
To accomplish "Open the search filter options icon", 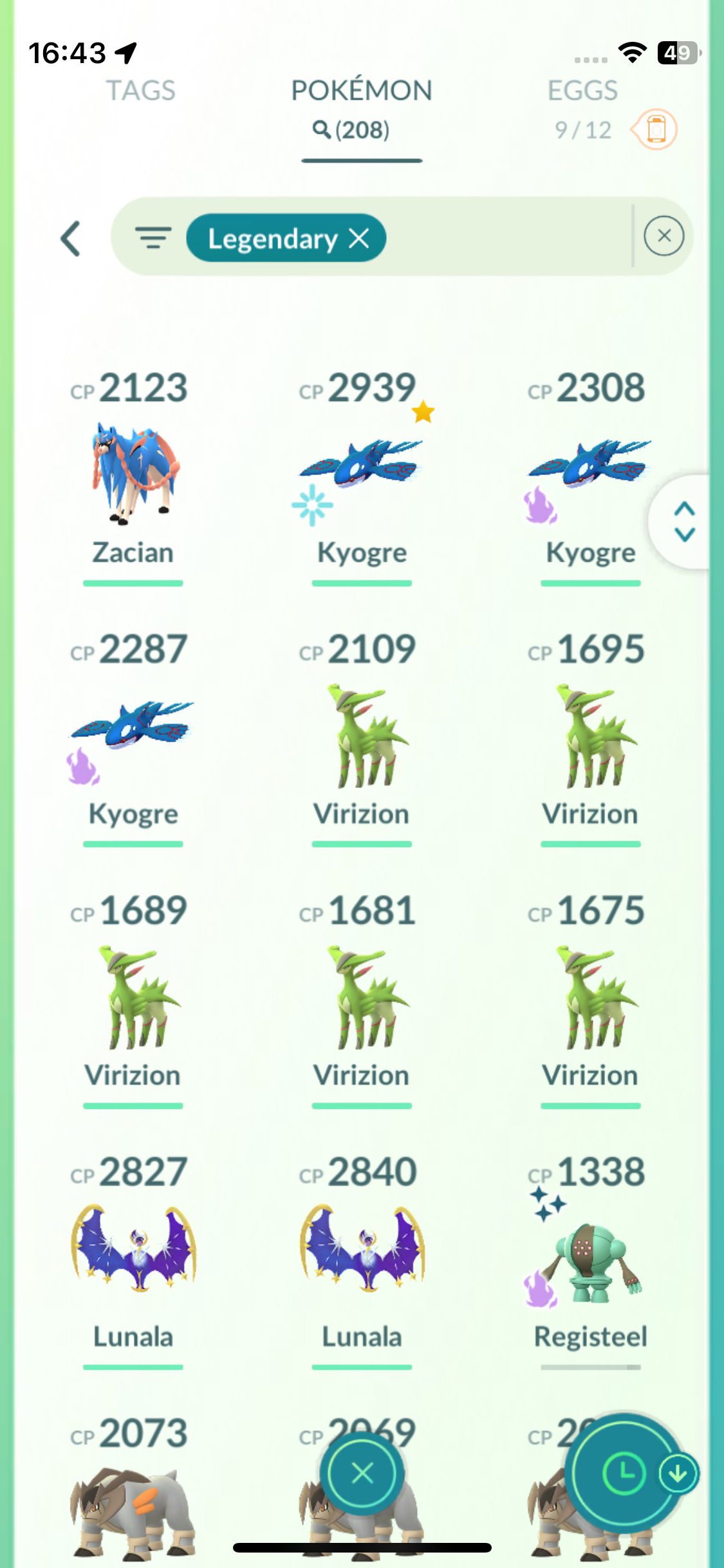I will (153, 238).
